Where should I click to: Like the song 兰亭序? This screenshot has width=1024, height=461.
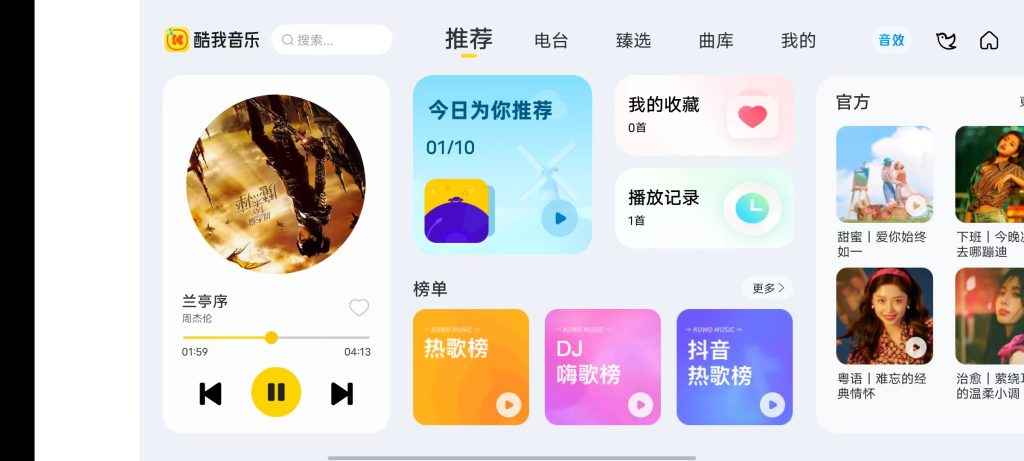tap(359, 308)
